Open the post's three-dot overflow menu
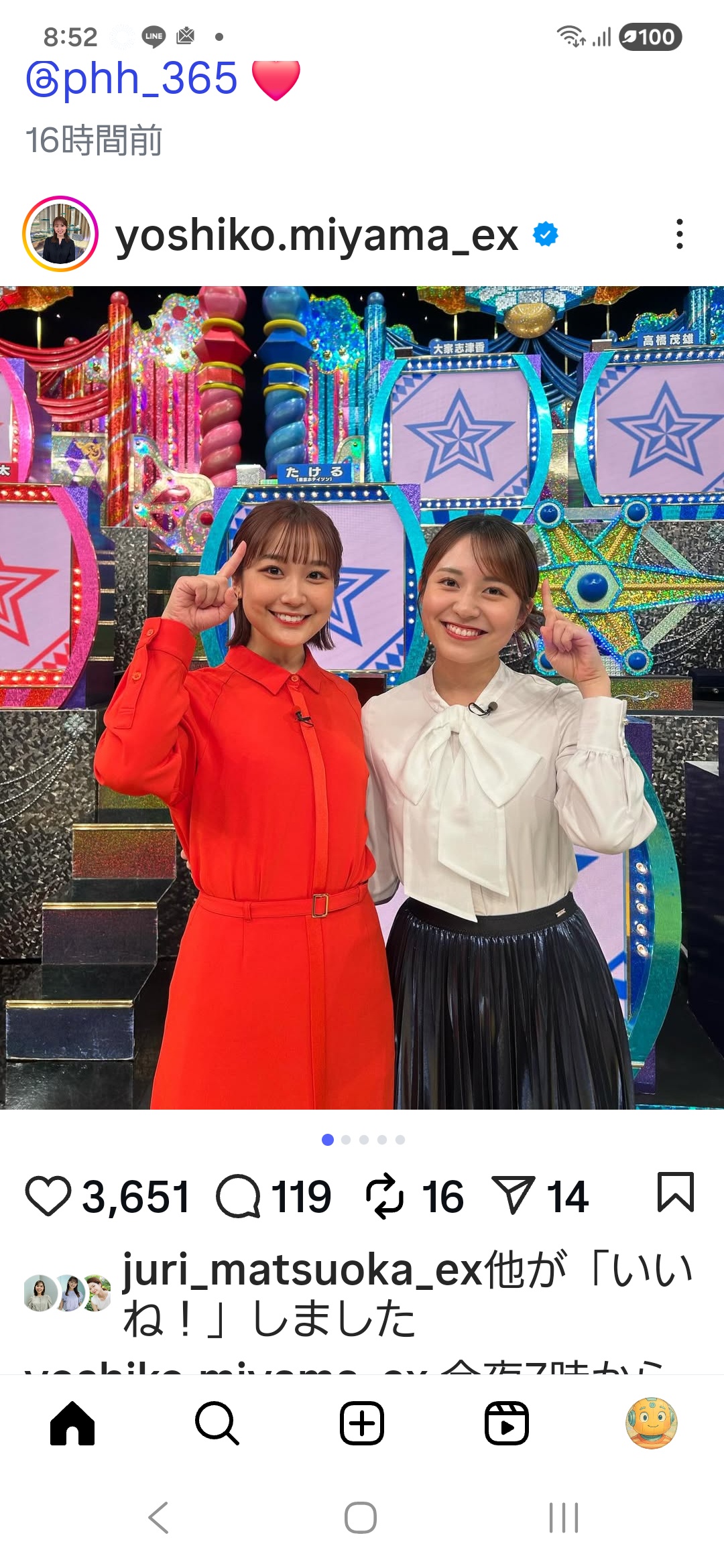The width and height of the screenshot is (724, 1568). (x=679, y=235)
